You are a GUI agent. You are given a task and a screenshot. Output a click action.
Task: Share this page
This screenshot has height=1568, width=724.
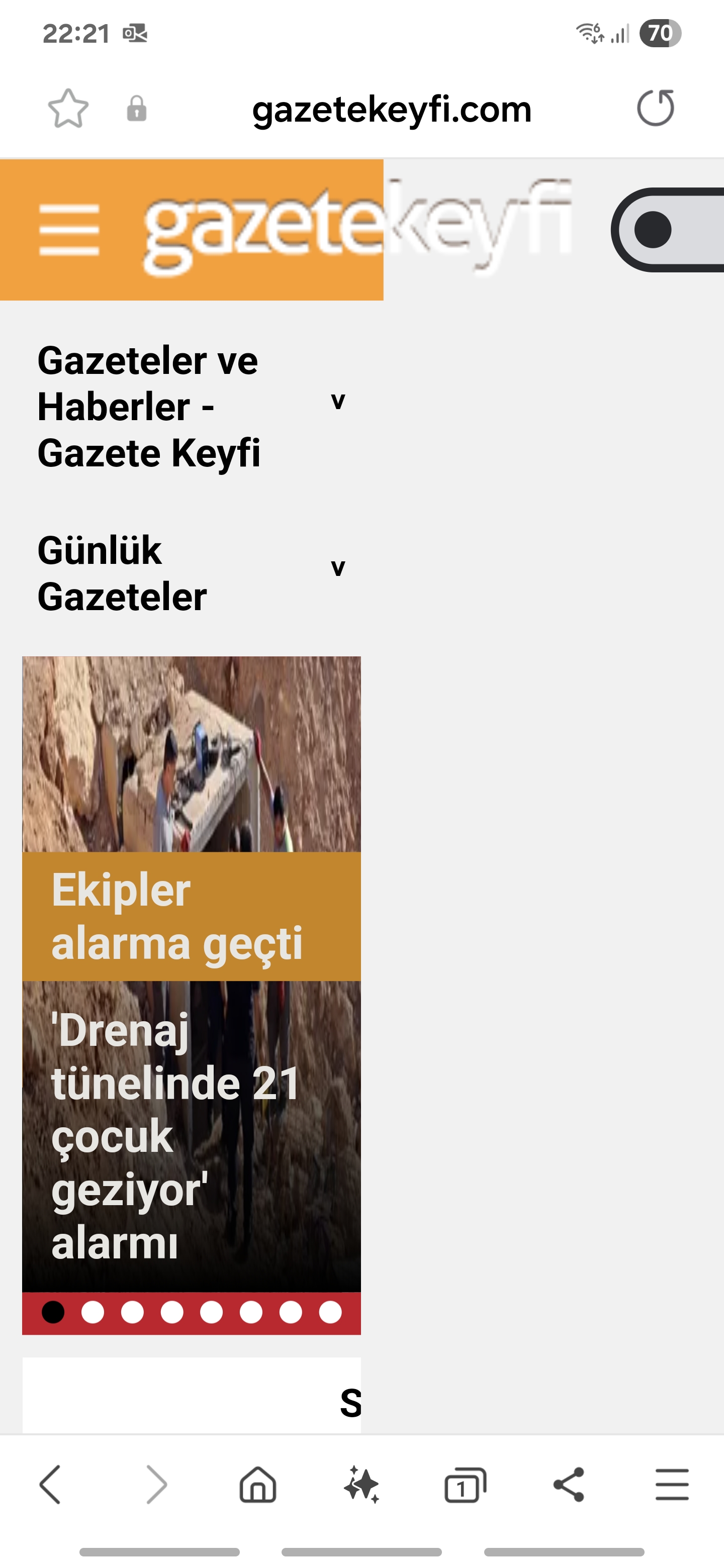569,1485
